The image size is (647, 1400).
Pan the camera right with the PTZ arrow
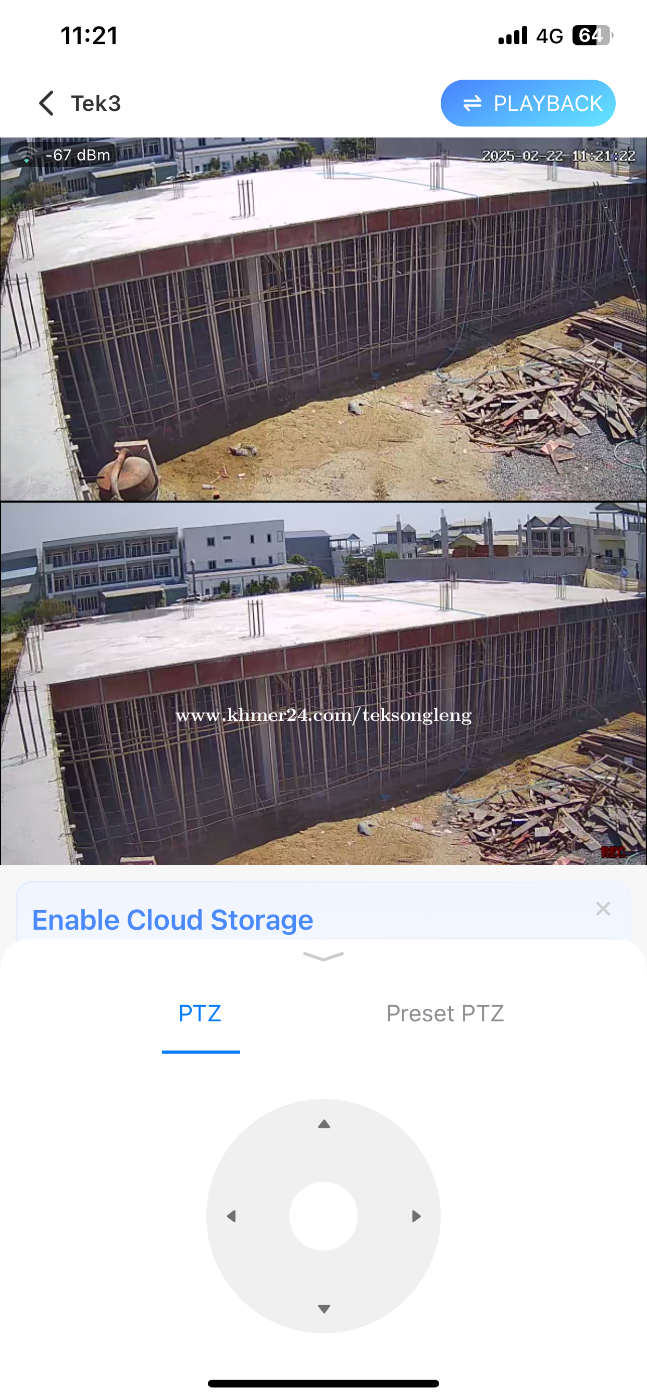[x=416, y=1216]
